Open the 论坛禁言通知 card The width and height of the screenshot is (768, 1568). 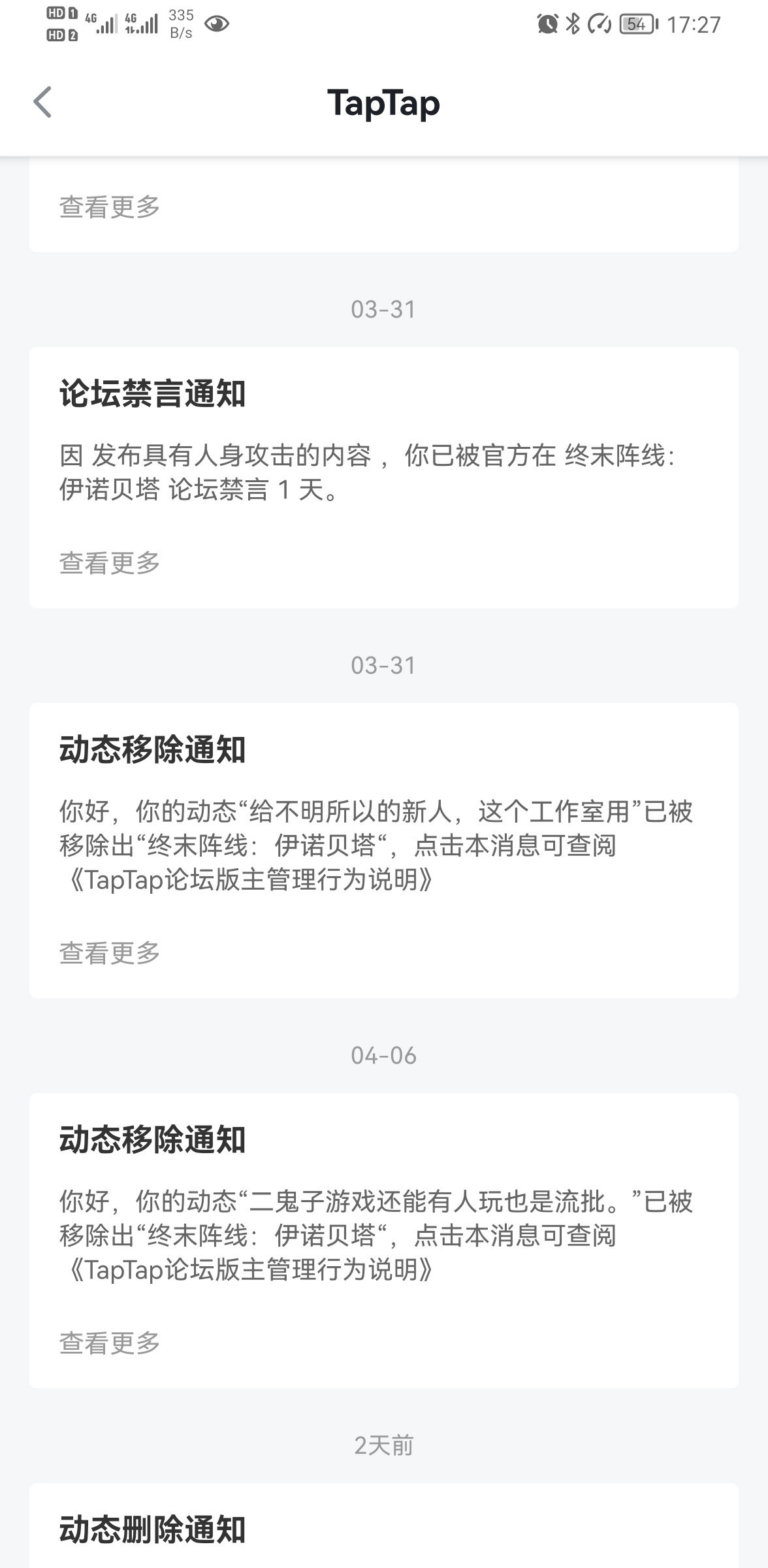click(384, 478)
